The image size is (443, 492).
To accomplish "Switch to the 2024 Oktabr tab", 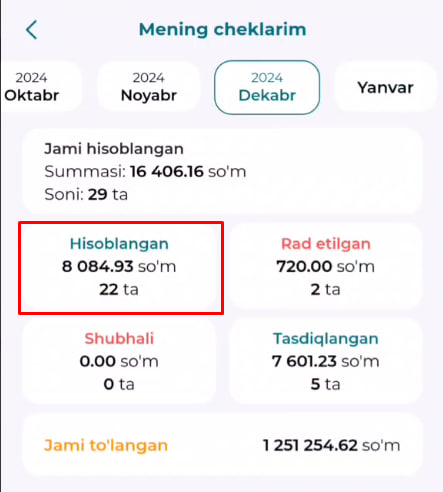I will 41,87.
